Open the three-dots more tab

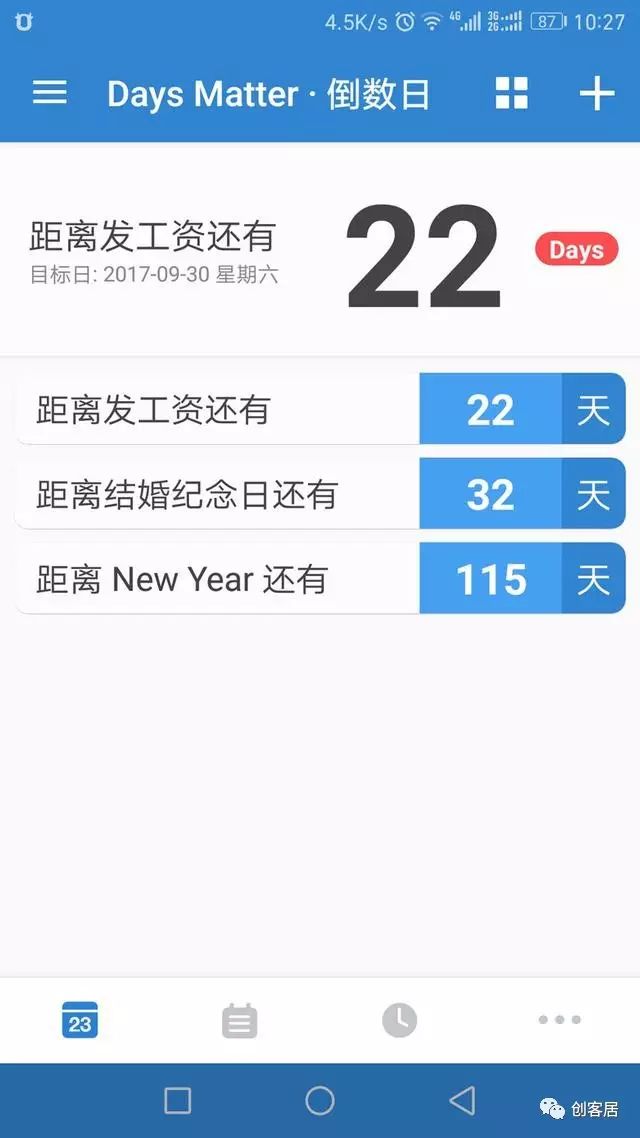tap(559, 1020)
